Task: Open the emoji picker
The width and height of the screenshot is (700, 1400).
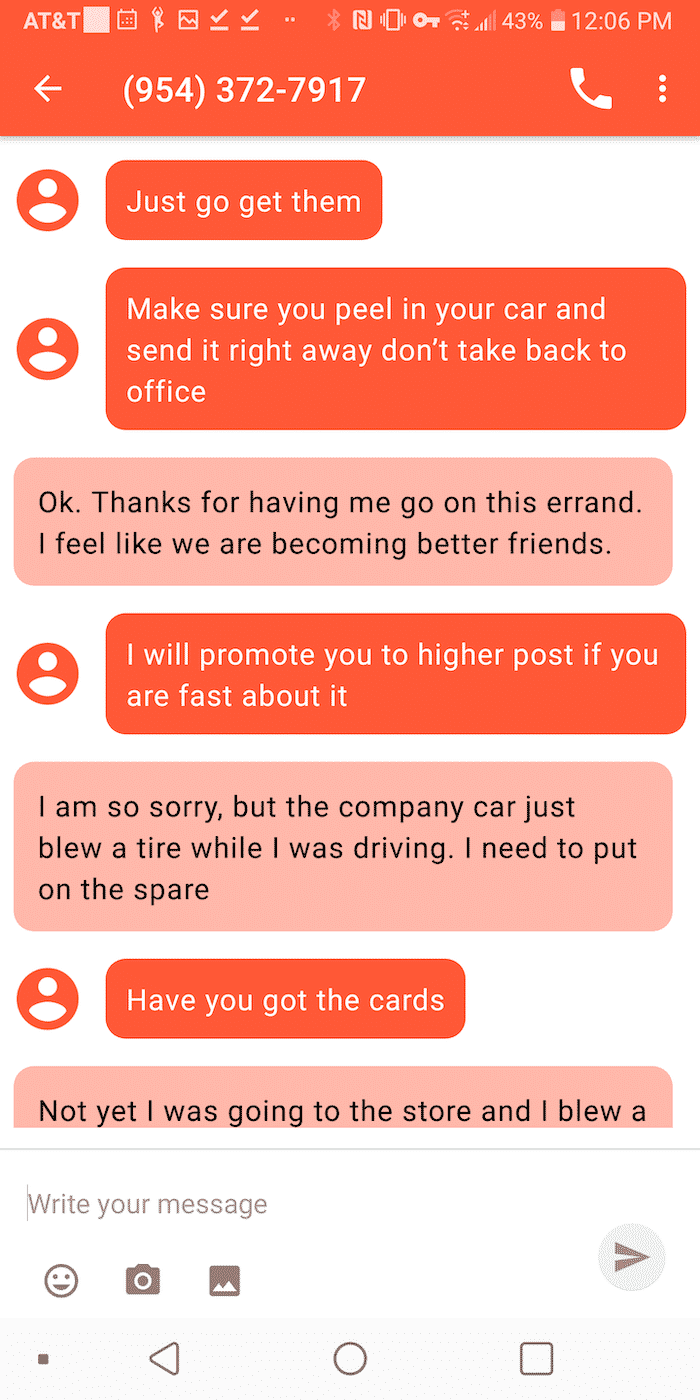Action: pyautogui.click(x=61, y=1280)
